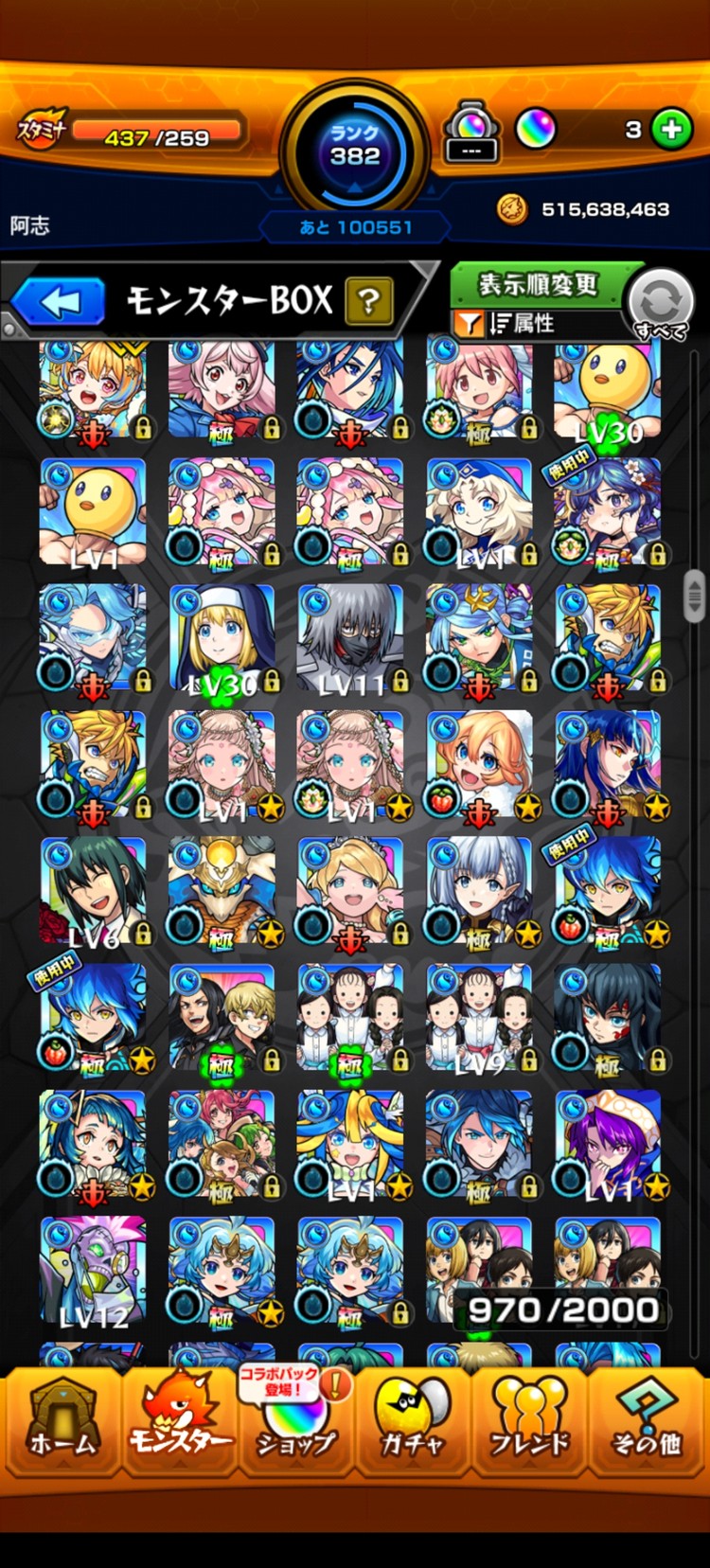Open the ホーム tab

62,1418
